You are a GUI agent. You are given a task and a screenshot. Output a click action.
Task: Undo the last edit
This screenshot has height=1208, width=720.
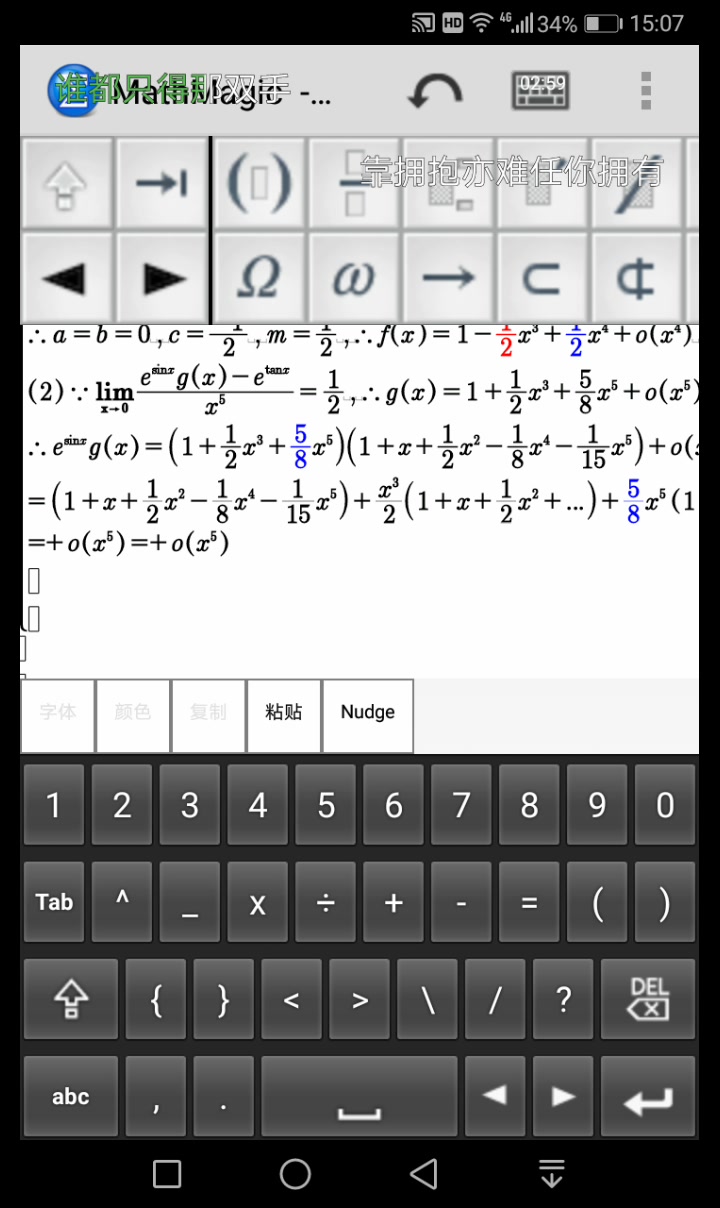[x=435, y=92]
